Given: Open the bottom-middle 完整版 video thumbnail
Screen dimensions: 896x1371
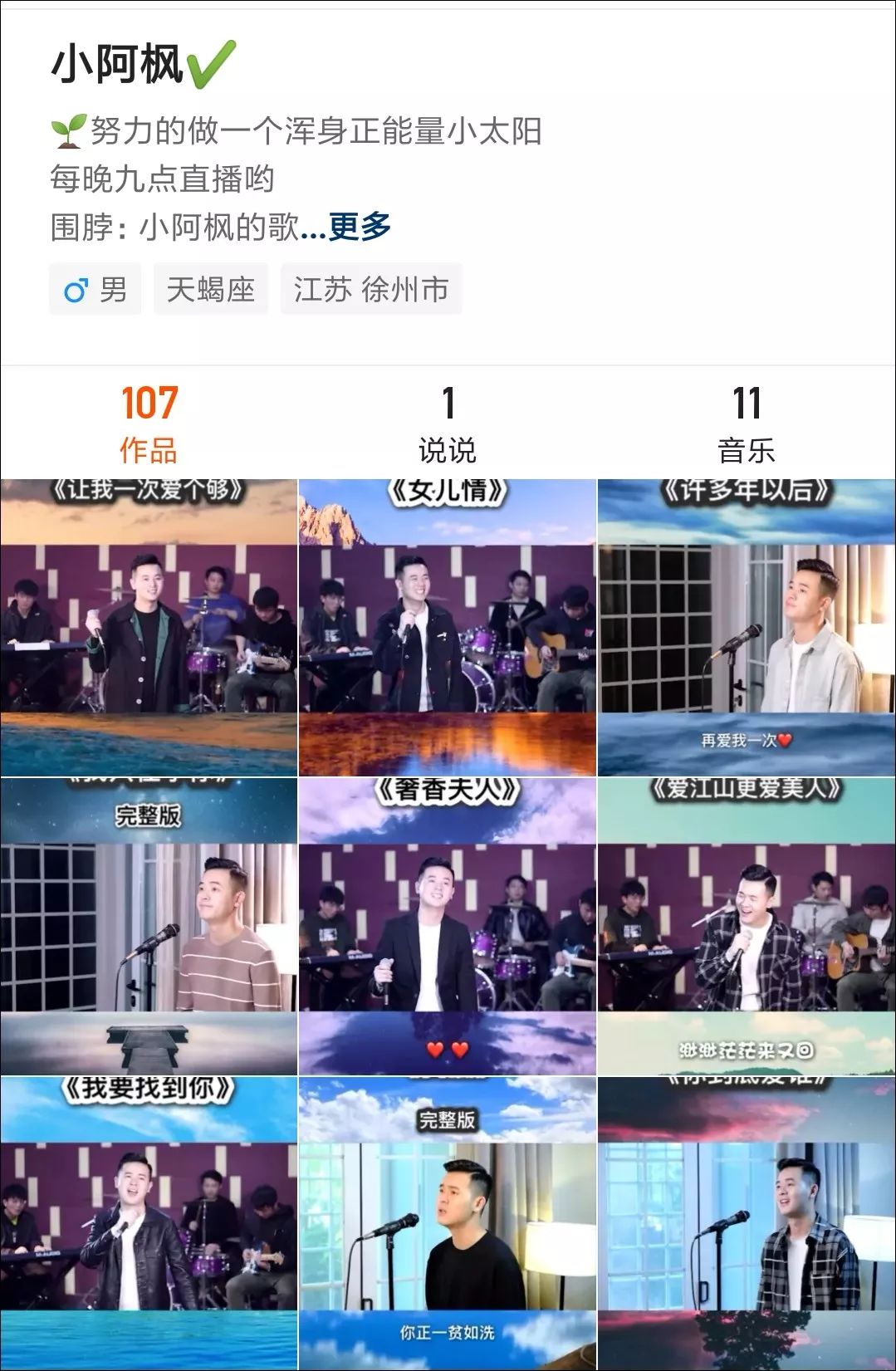Looking at the screenshot, I should pos(448,1221).
